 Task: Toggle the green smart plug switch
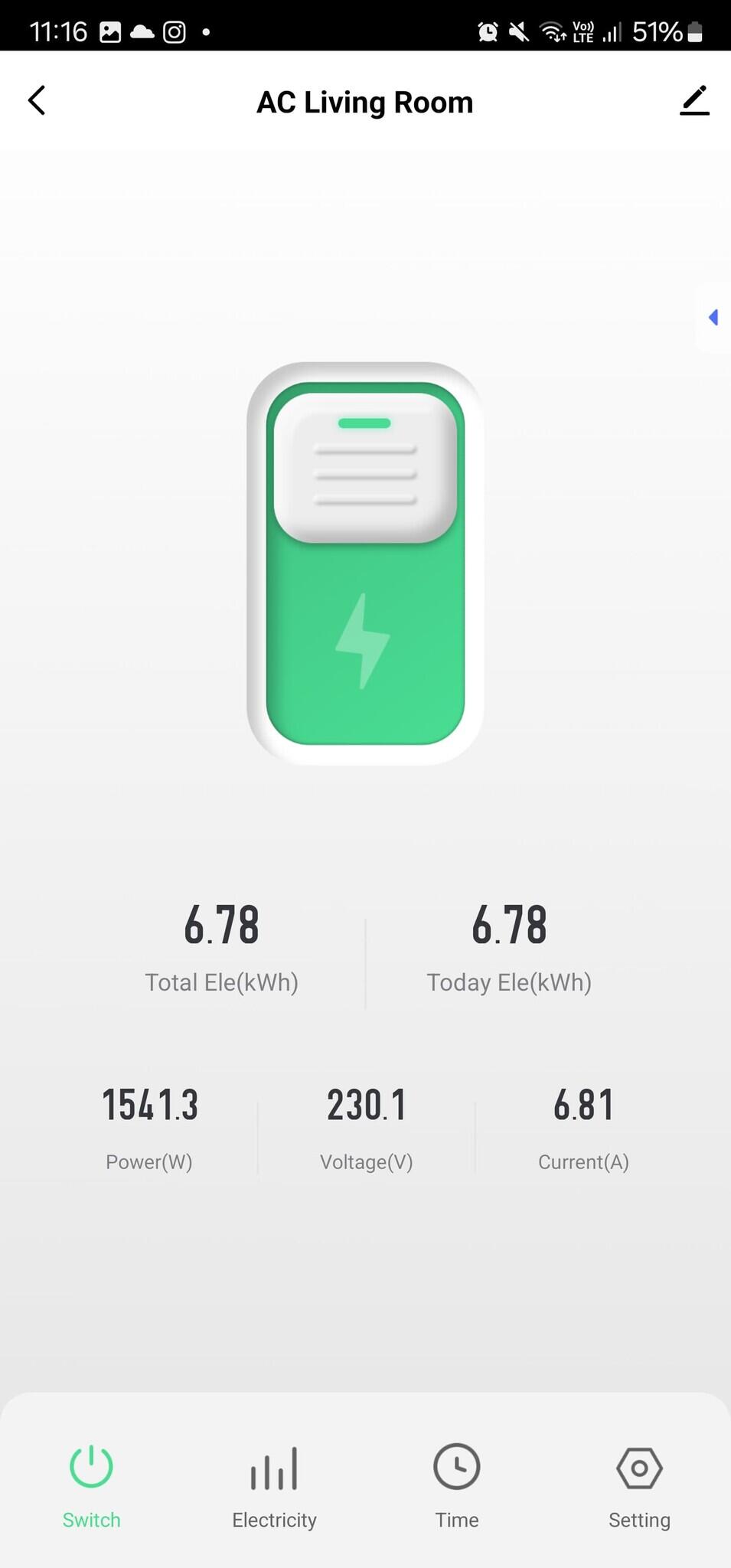[365, 563]
